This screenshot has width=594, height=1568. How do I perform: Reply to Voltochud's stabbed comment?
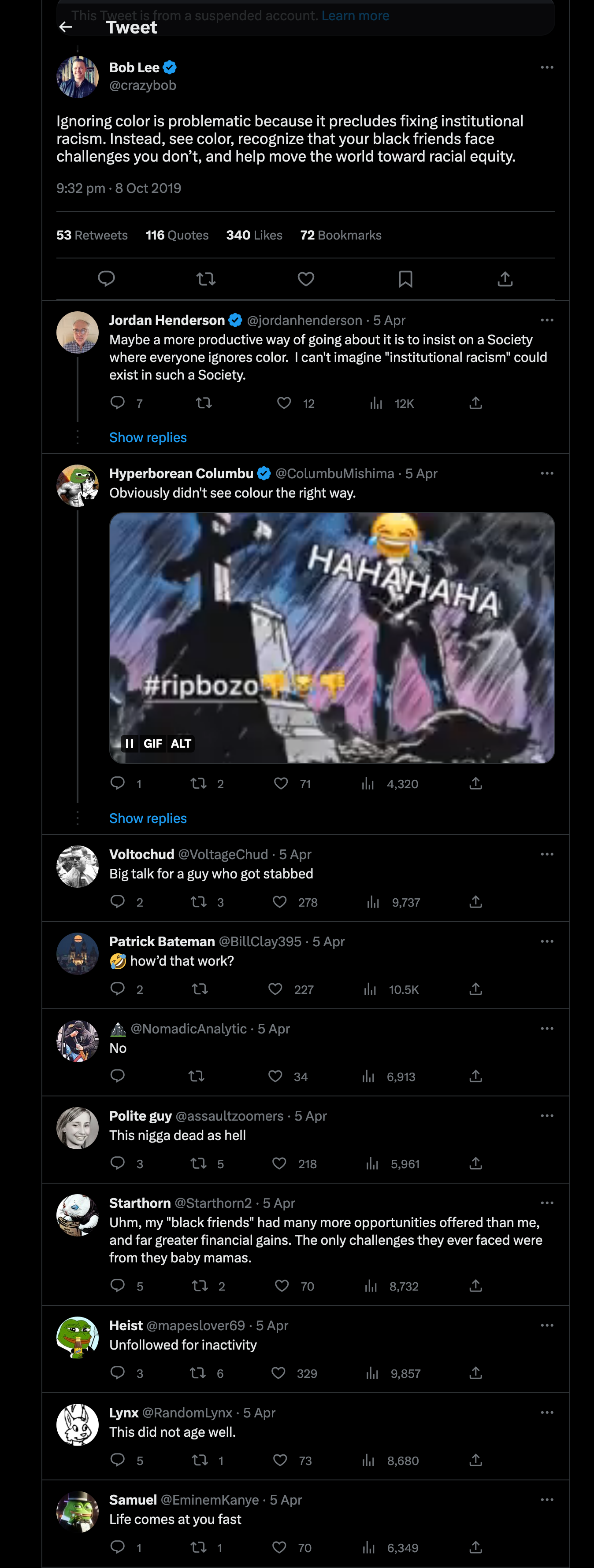pos(118,902)
